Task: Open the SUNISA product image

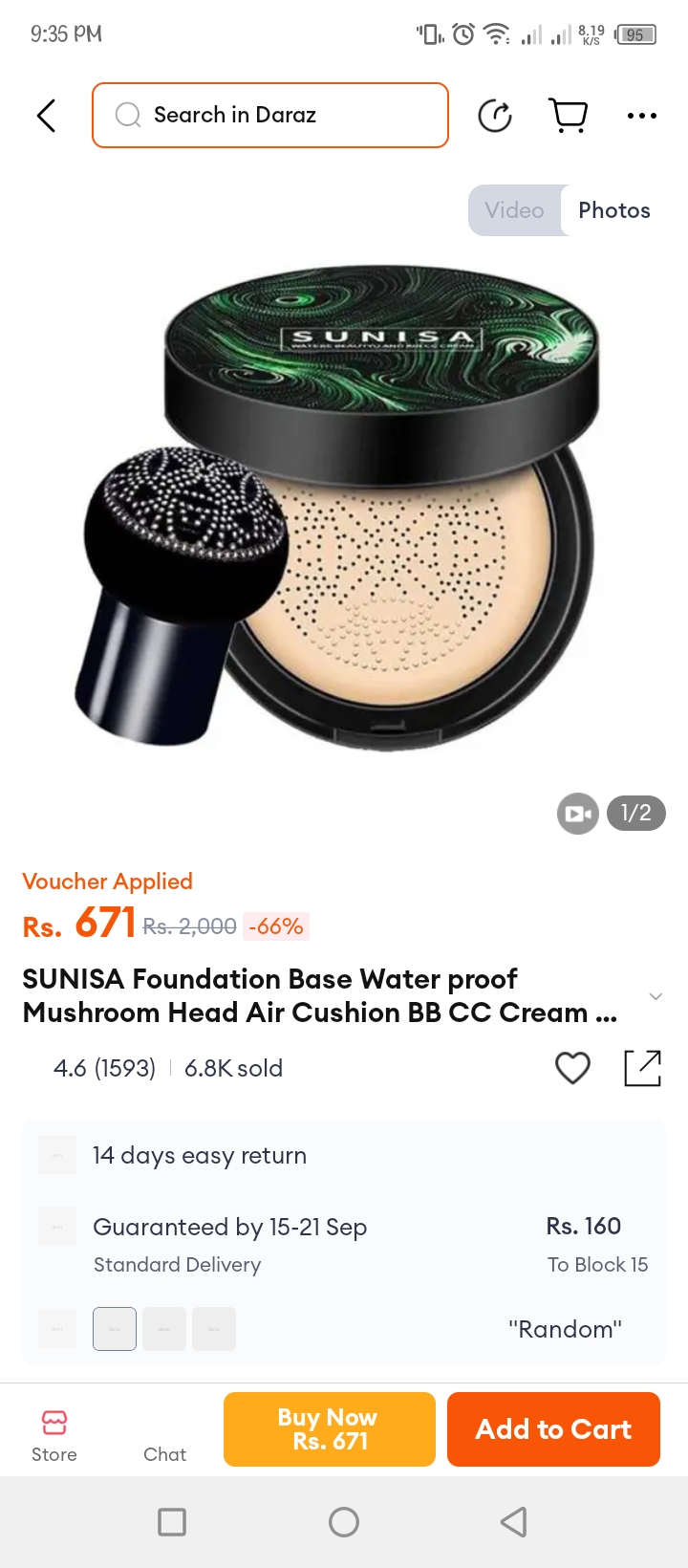Action: [x=344, y=507]
